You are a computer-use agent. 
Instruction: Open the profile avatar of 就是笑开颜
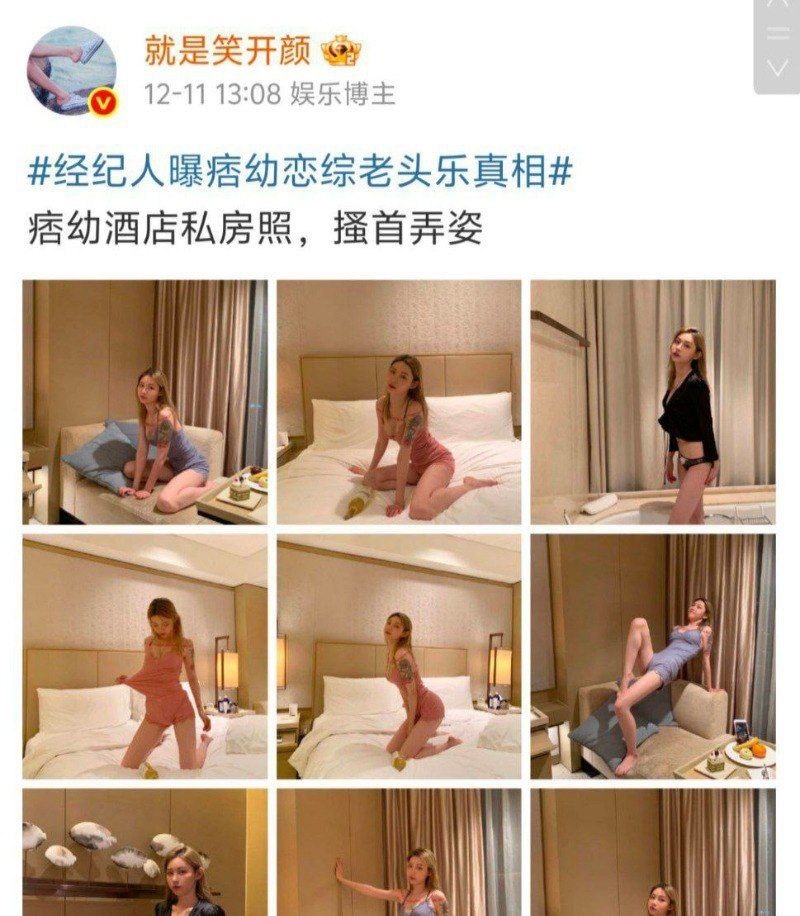pyautogui.click(x=72, y=70)
